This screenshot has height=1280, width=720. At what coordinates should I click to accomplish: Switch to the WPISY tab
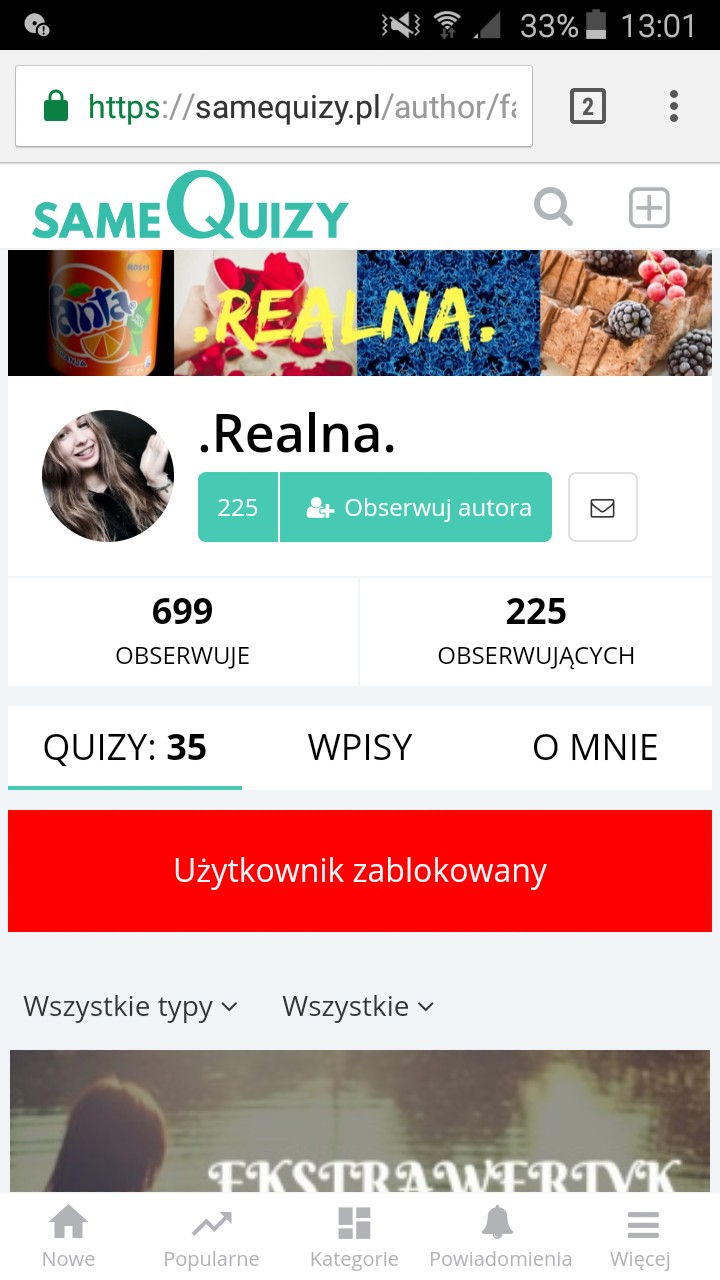pos(360,748)
